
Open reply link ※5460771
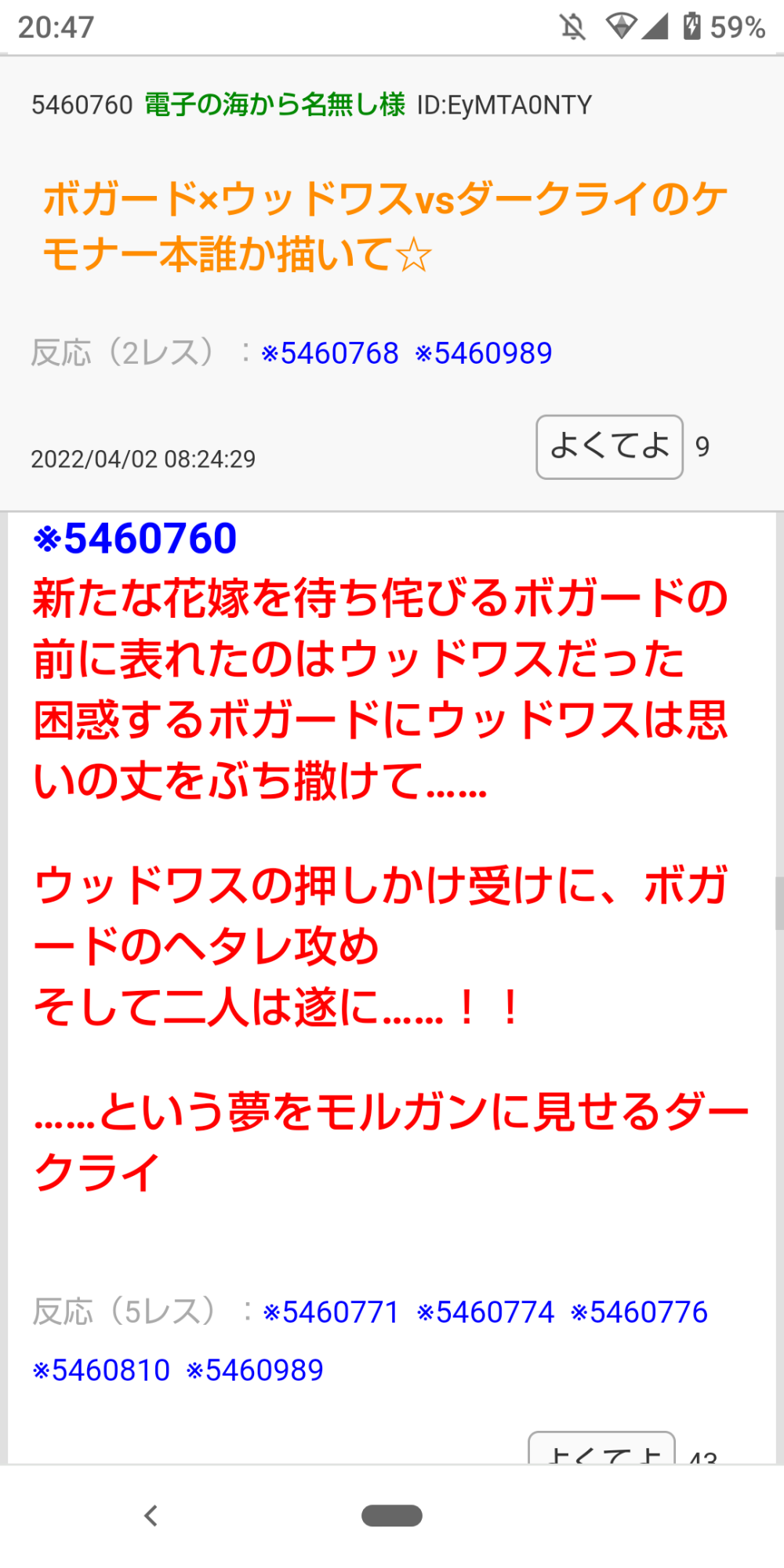tap(332, 1312)
